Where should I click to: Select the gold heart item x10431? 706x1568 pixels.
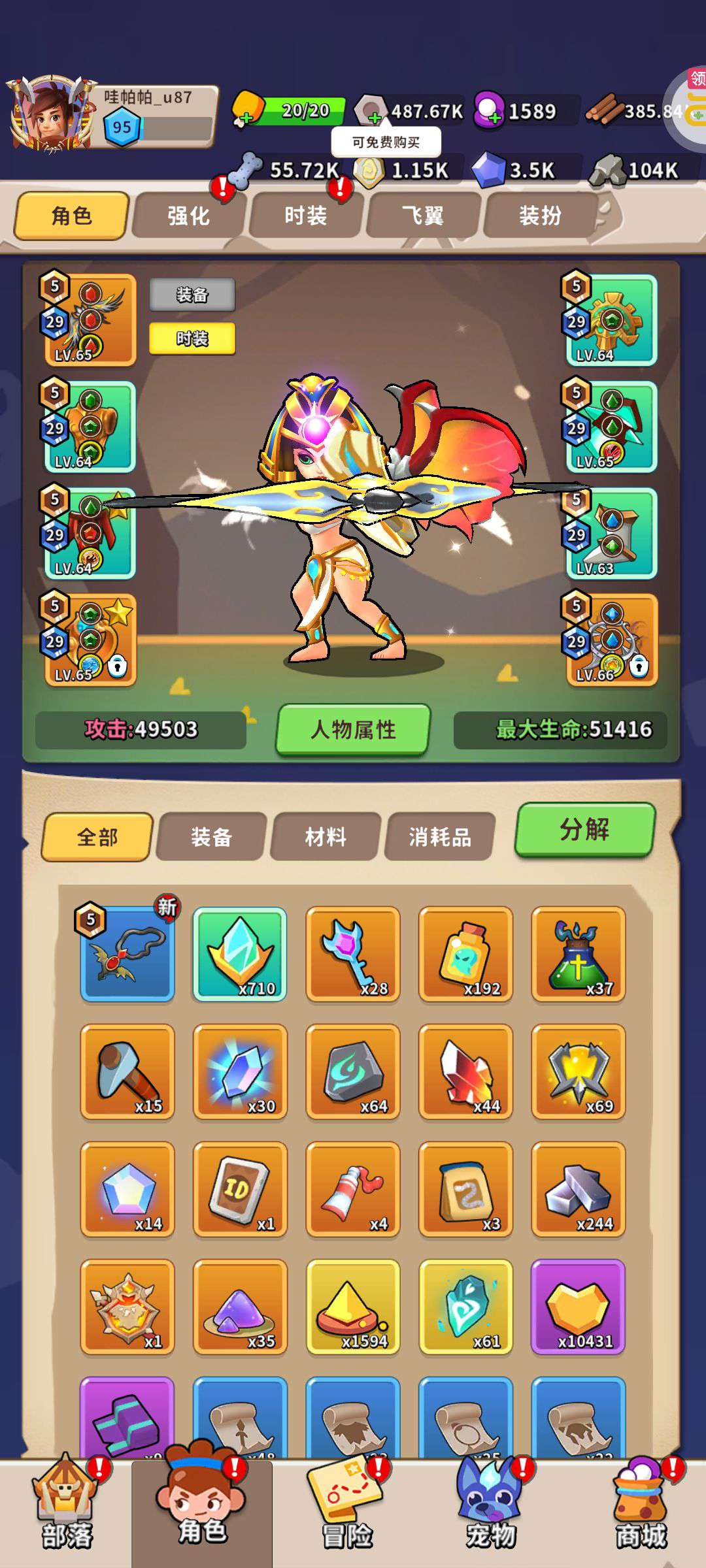tap(579, 1307)
